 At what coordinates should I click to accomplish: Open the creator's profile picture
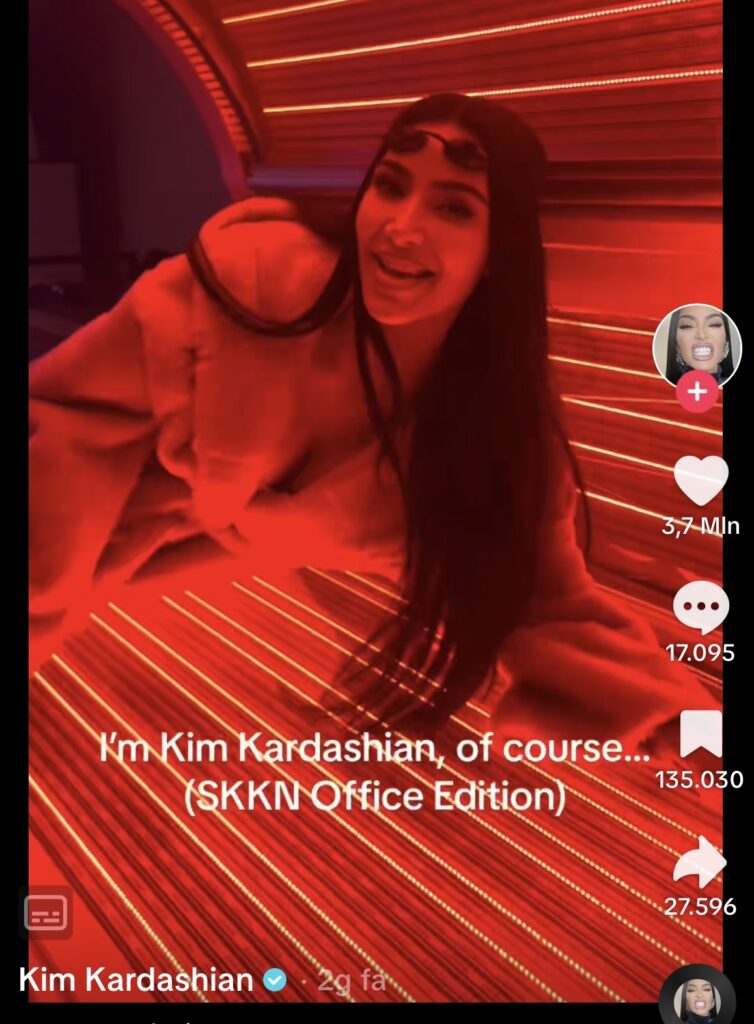pyautogui.click(x=697, y=345)
